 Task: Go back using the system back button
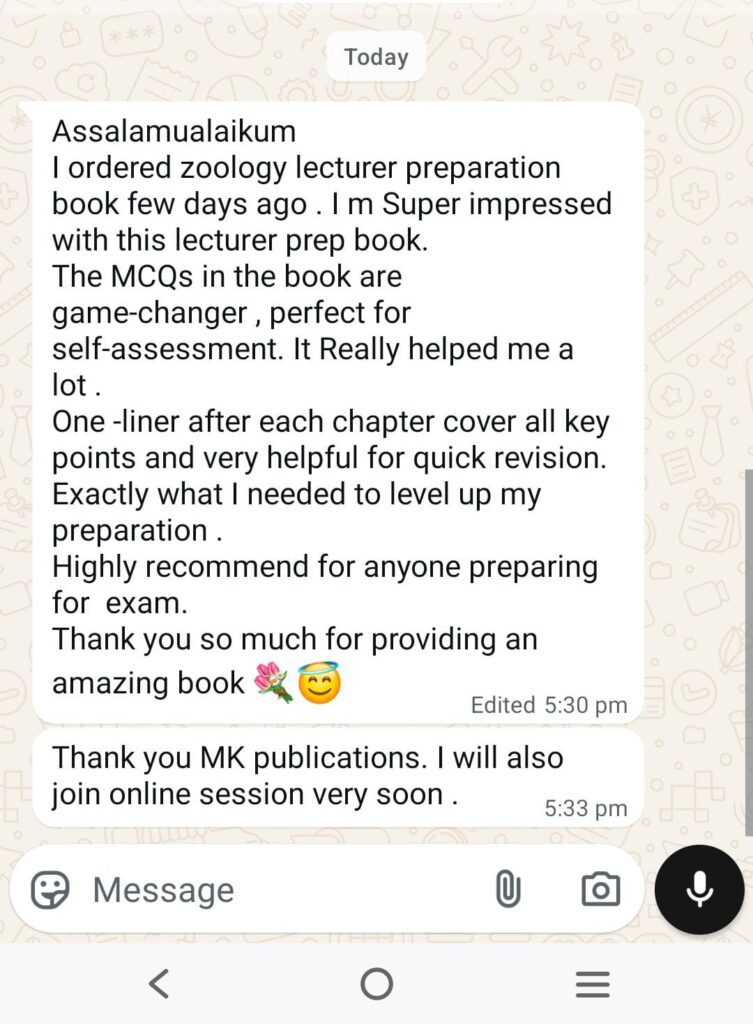159,985
